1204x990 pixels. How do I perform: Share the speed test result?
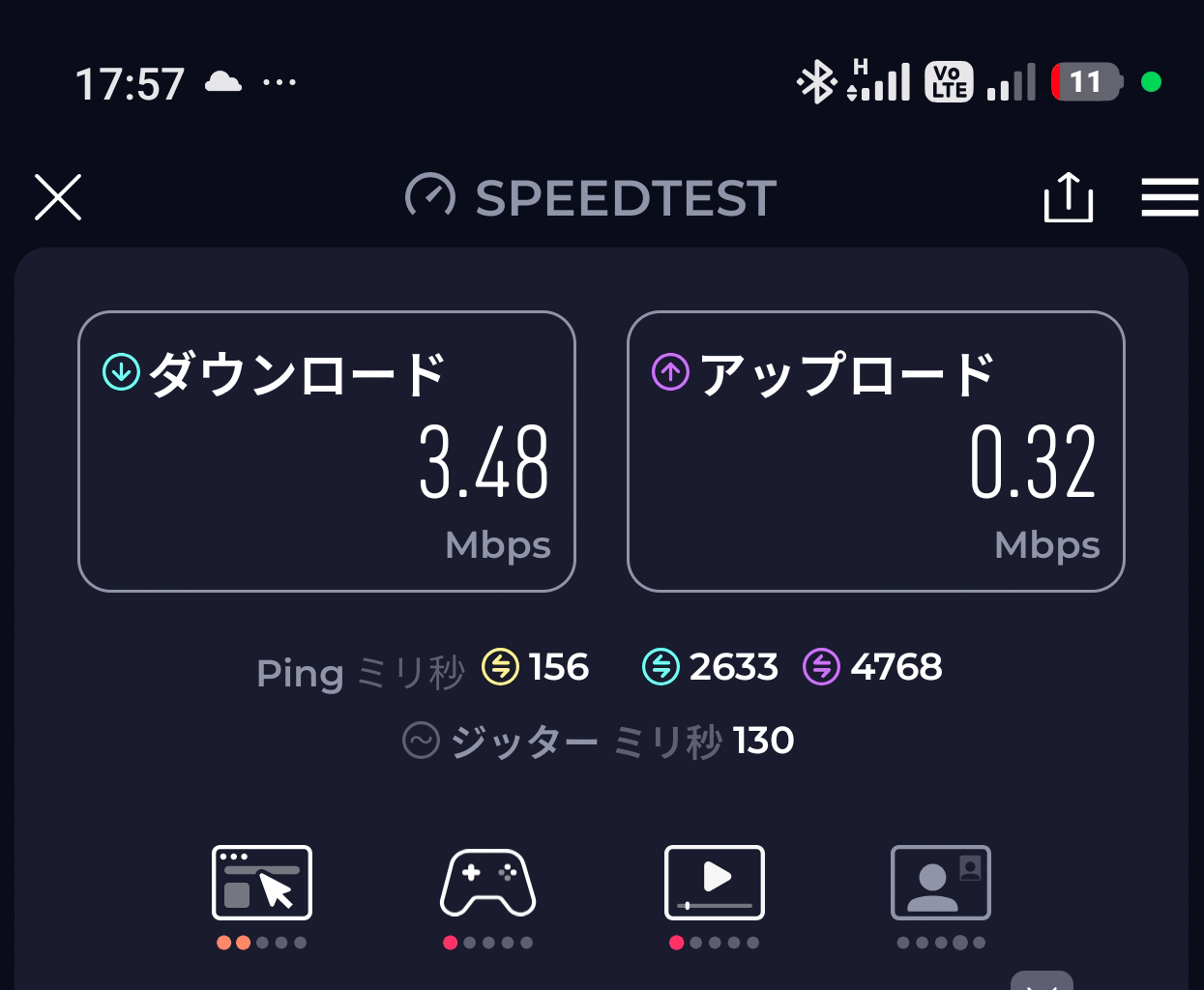pyautogui.click(x=1069, y=197)
